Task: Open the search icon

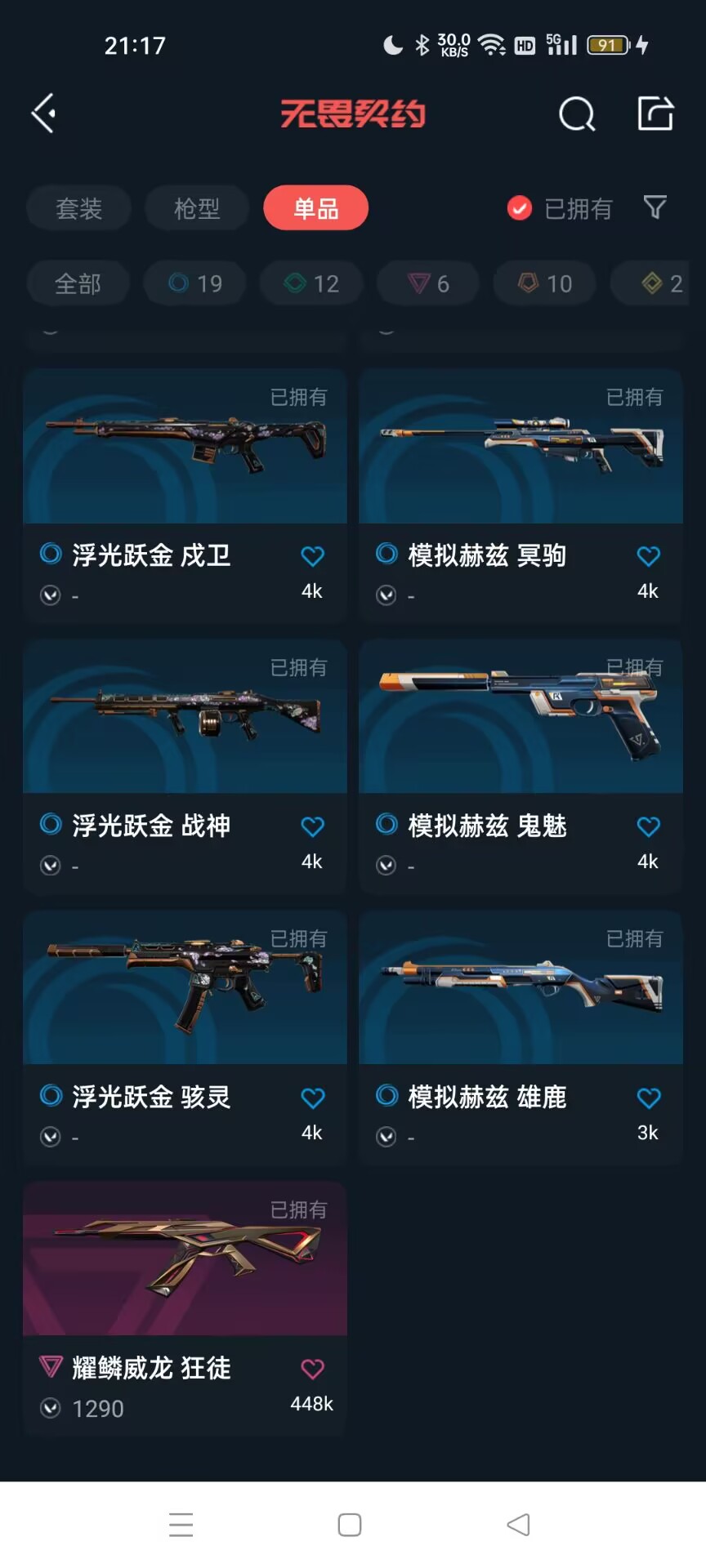Action: click(576, 114)
